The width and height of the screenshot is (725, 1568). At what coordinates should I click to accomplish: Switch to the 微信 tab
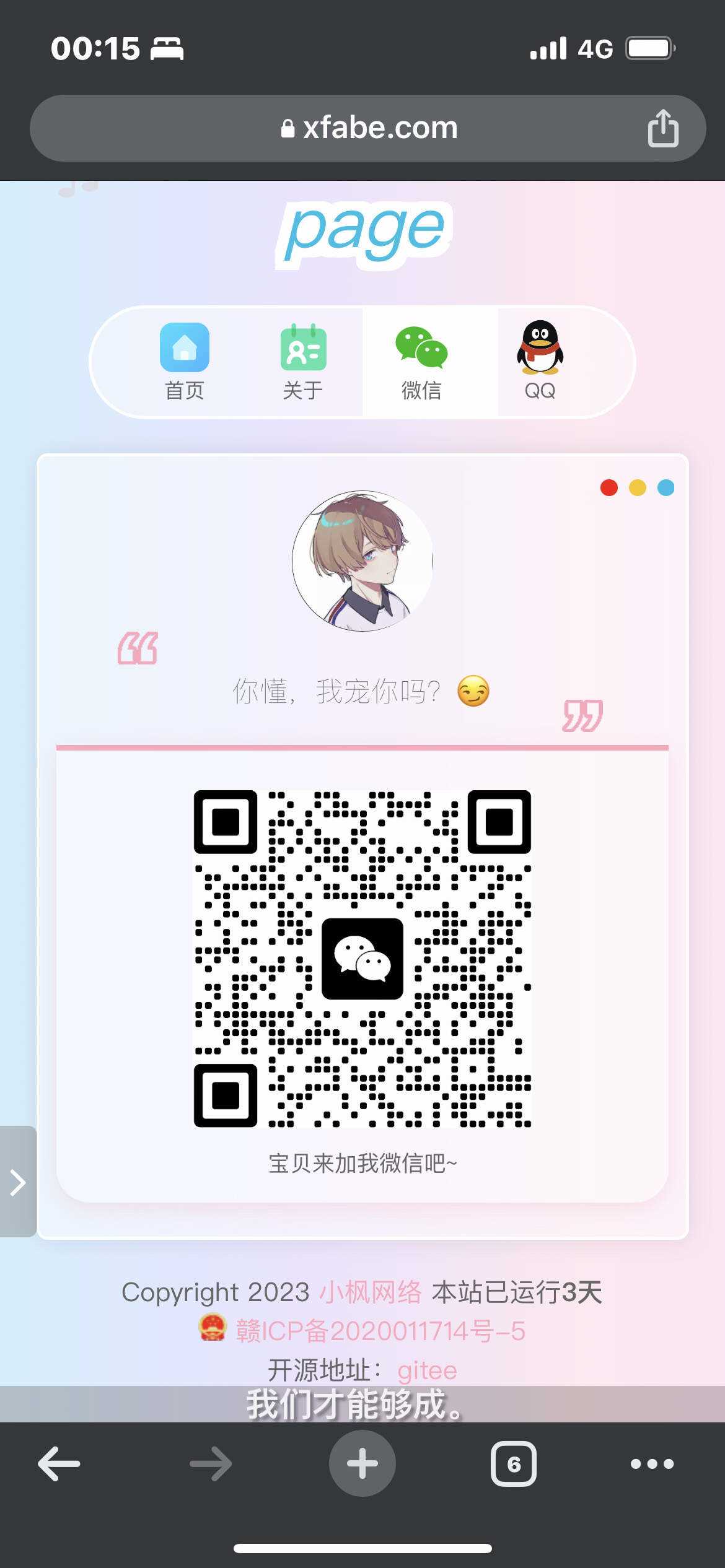point(423,365)
